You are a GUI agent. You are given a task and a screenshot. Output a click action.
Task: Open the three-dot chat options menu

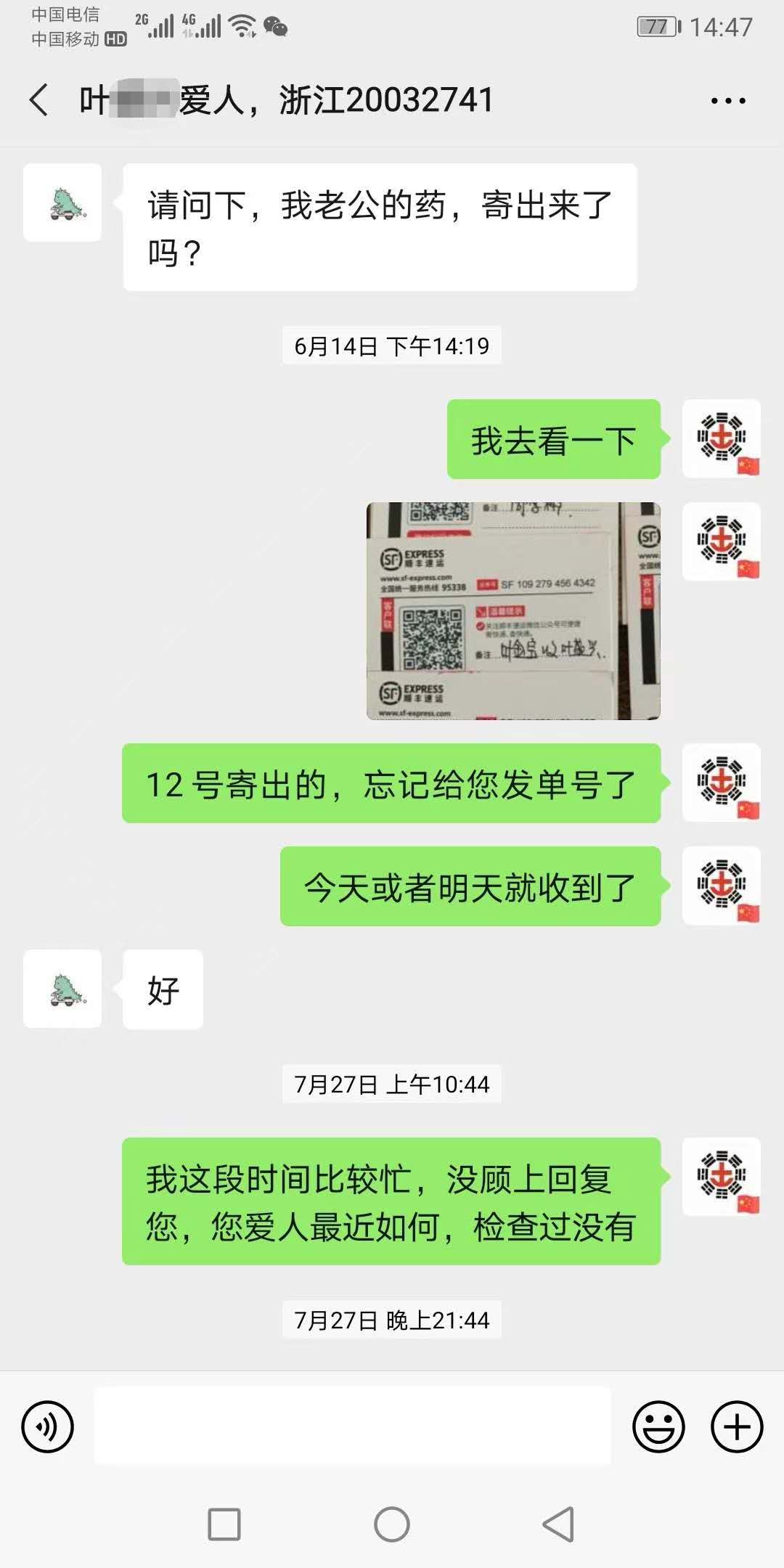coord(728,101)
